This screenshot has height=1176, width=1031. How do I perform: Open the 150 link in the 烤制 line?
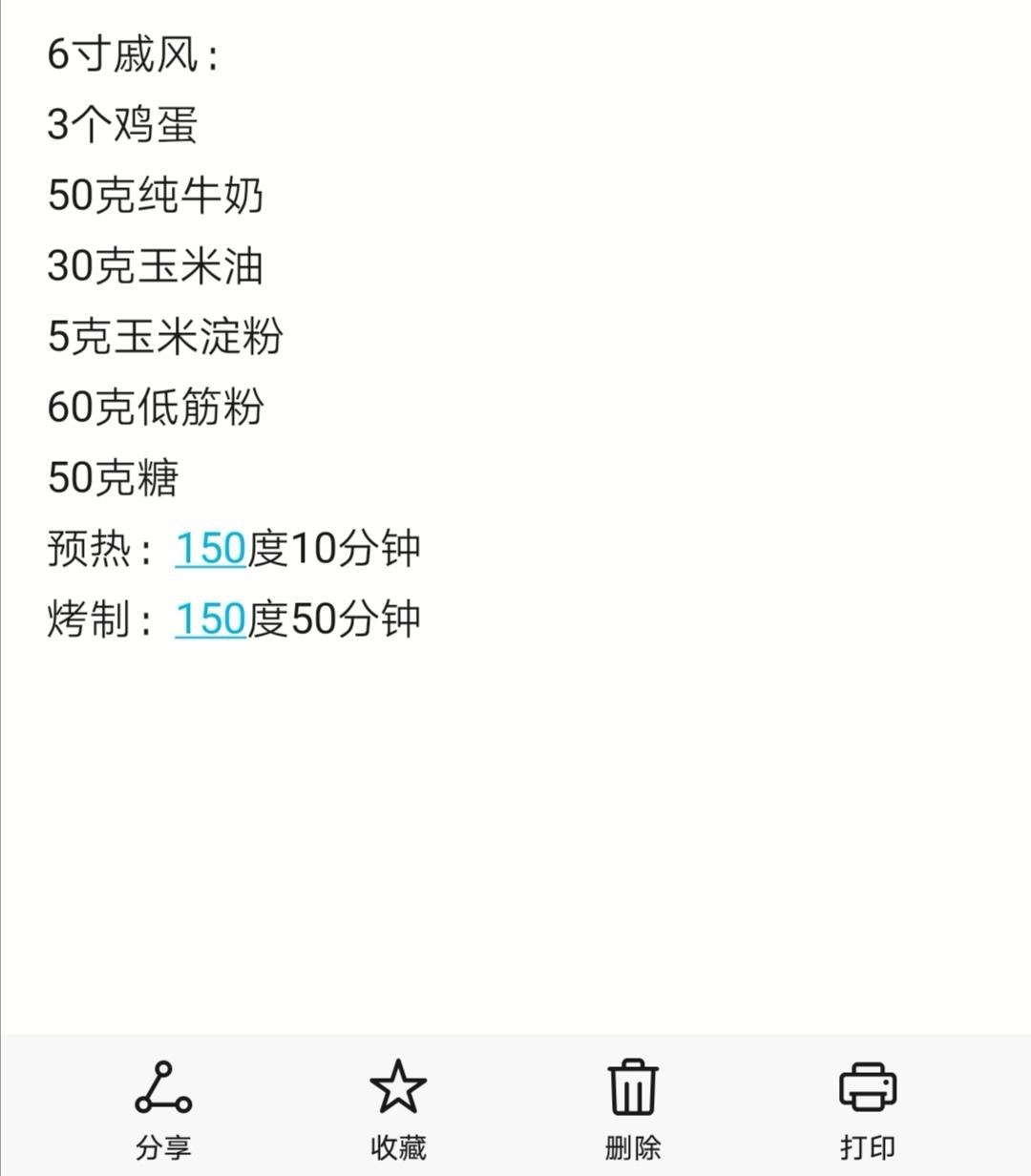pos(210,619)
